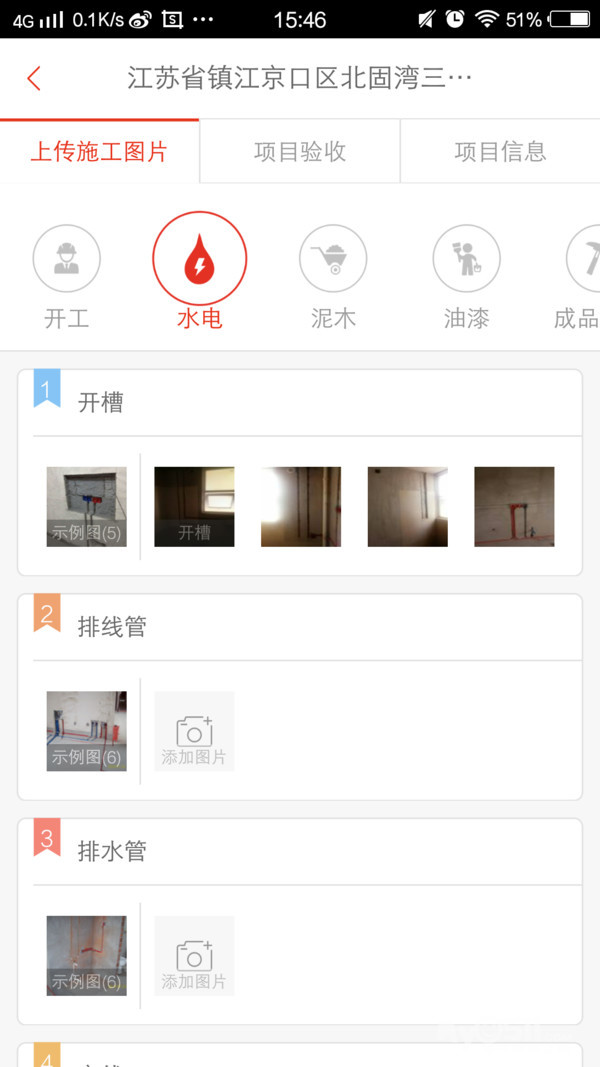Screen dimensions: 600x1067
Task: Switch to the 项目验收 tab
Action: [x=300, y=152]
